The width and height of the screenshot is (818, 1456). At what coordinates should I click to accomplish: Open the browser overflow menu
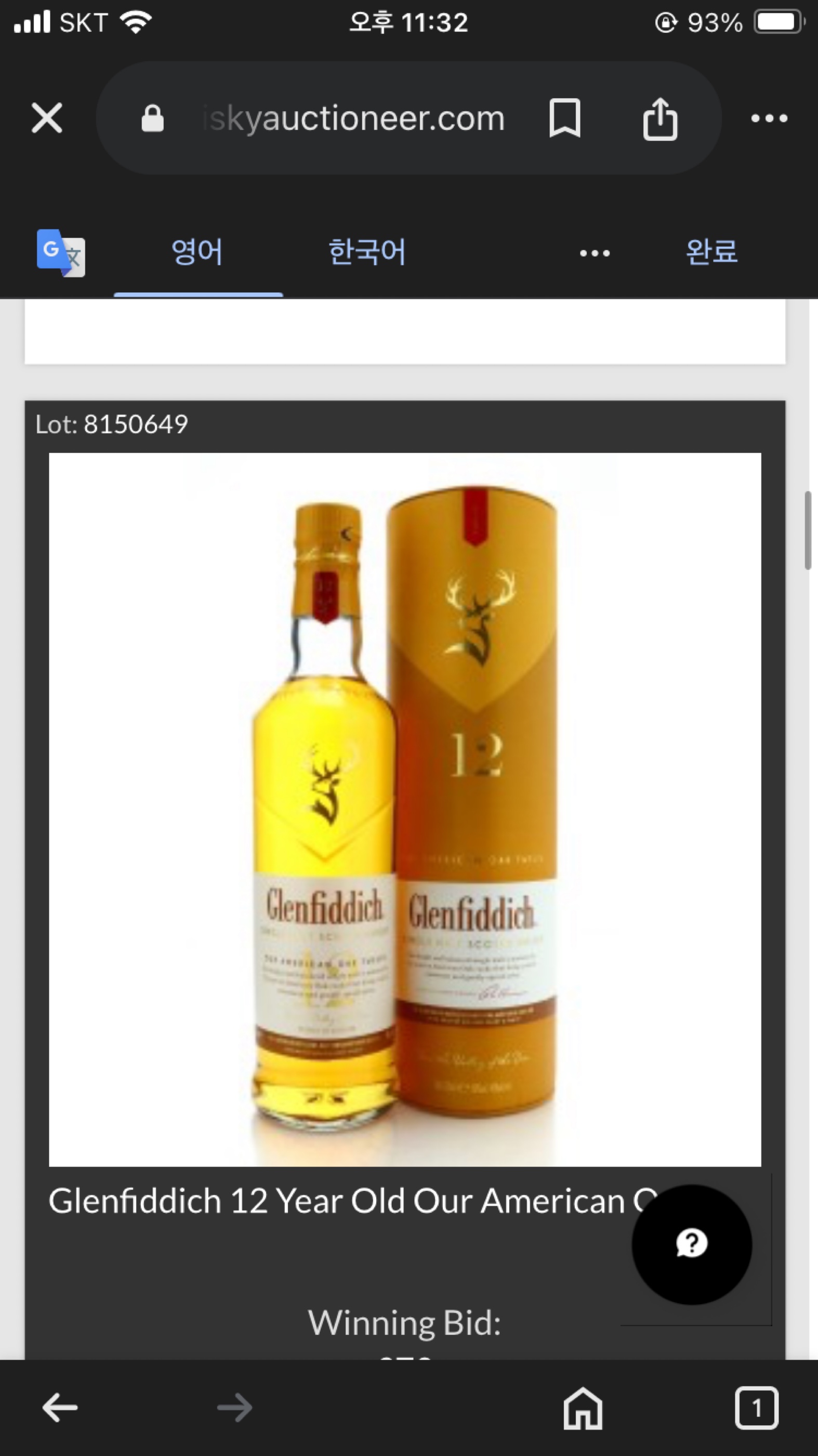[769, 118]
